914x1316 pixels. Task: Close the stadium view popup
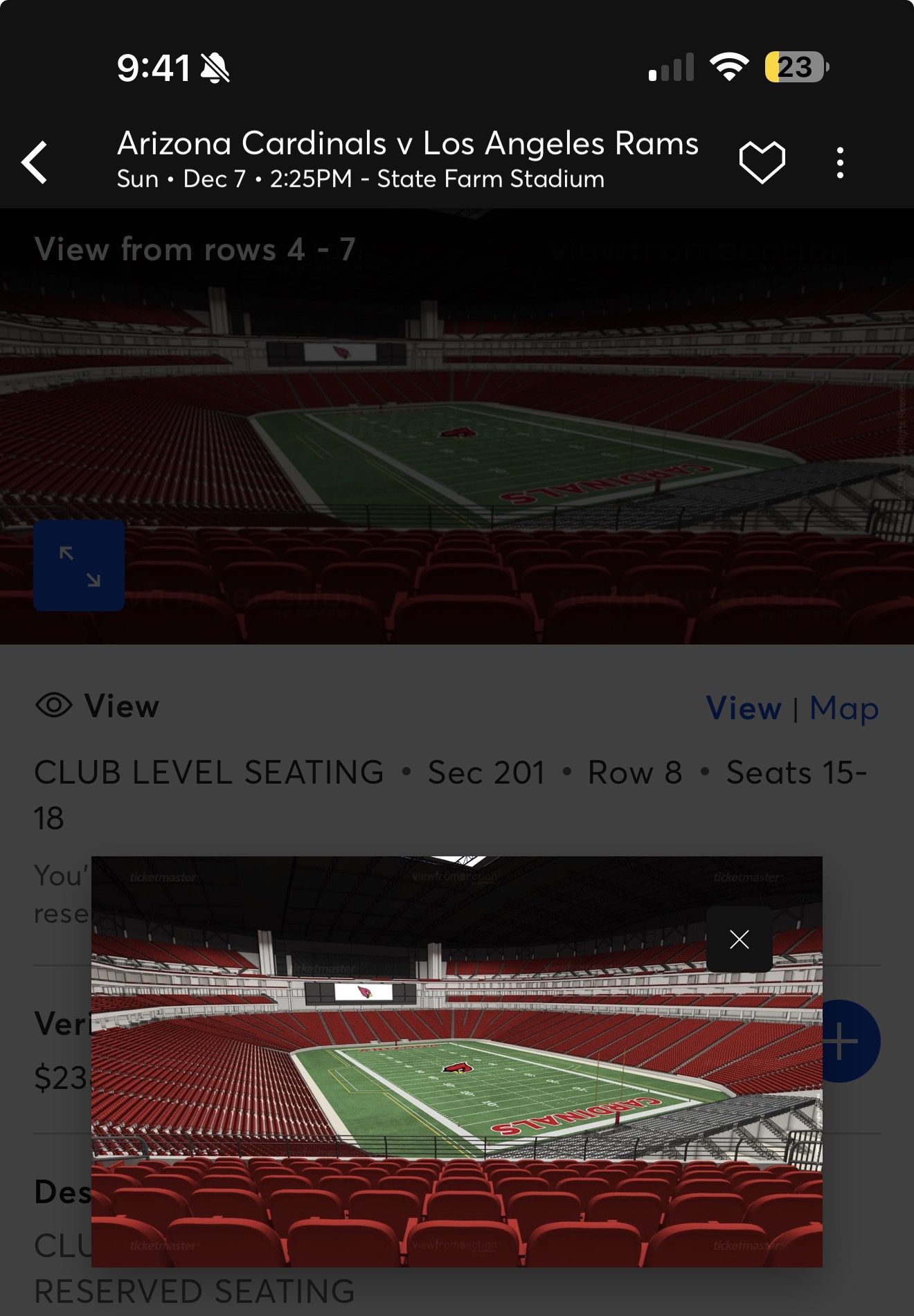tap(739, 939)
